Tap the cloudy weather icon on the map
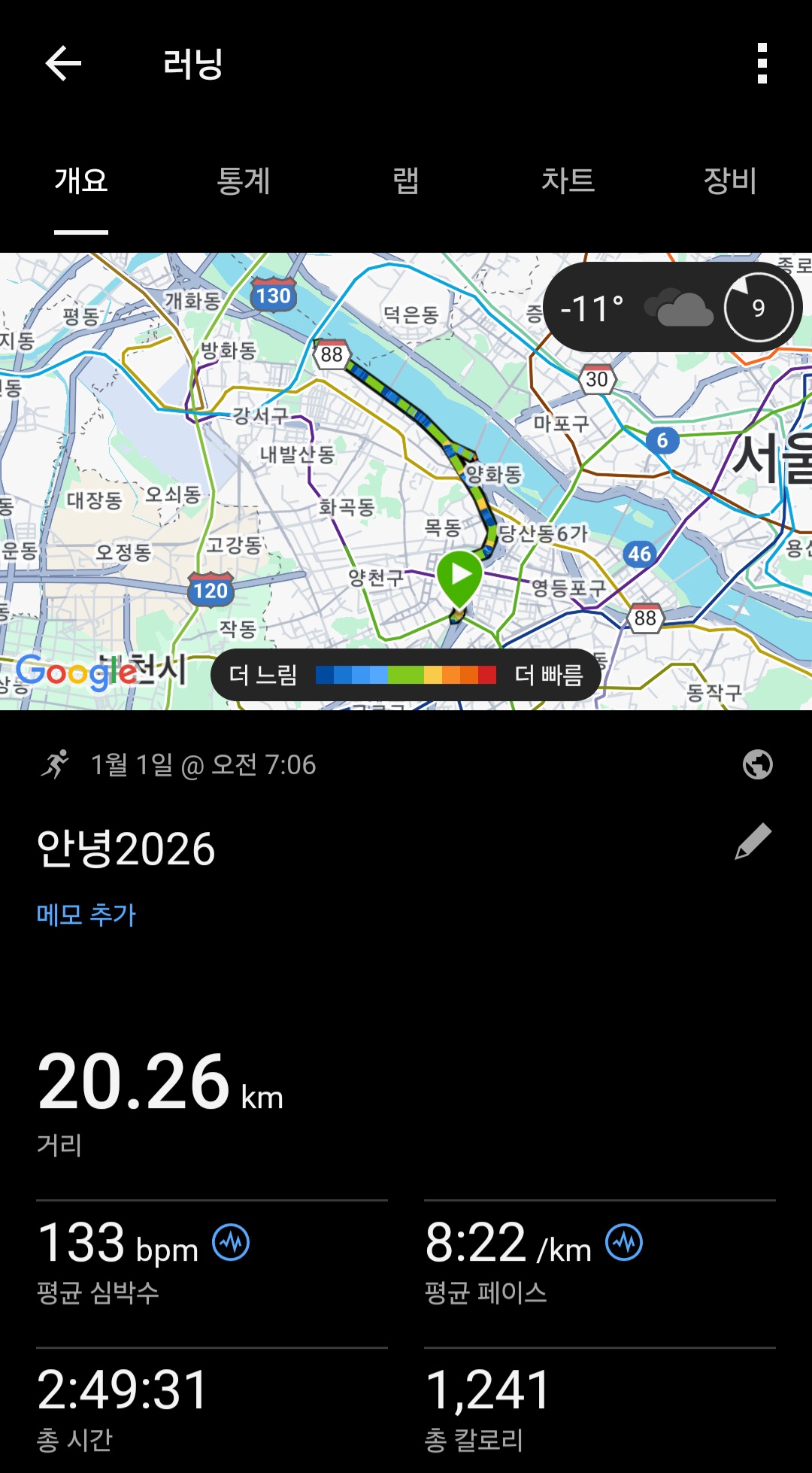Screen dimensions: 812x1473 tap(679, 307)
